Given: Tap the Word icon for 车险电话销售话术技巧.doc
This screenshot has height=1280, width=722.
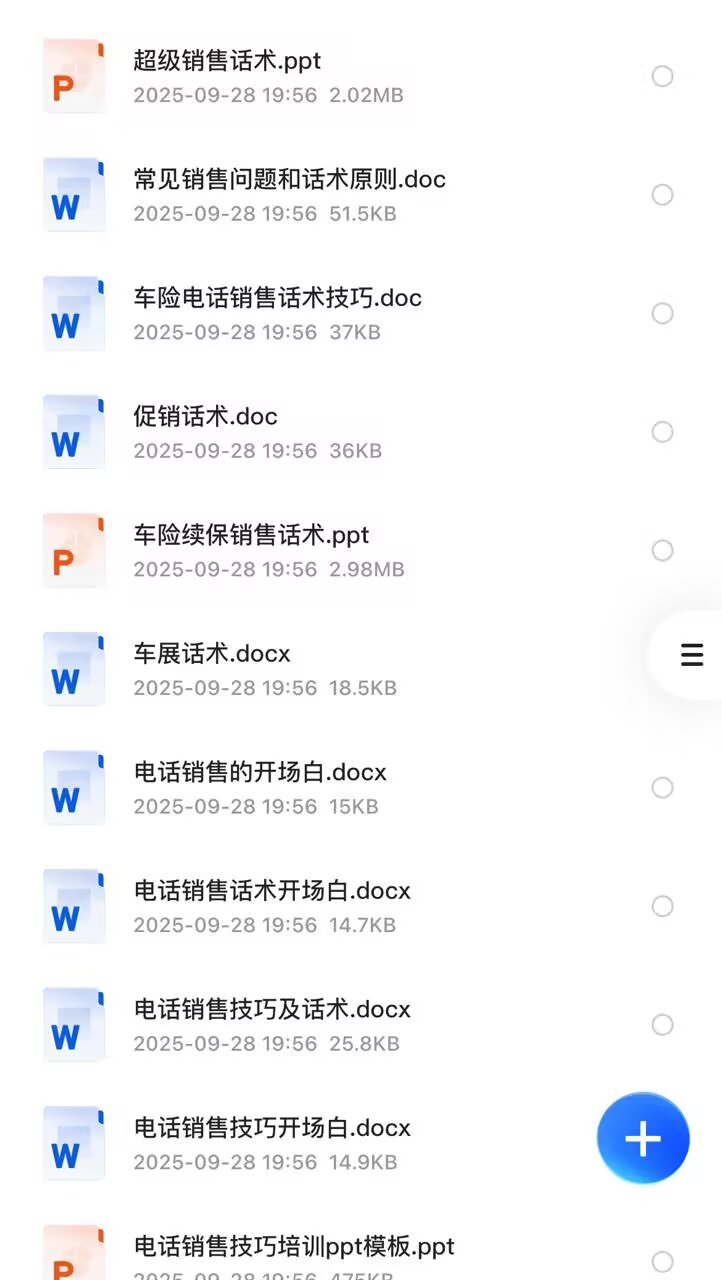Looking at the screenshot, I should tap(74, 313).
